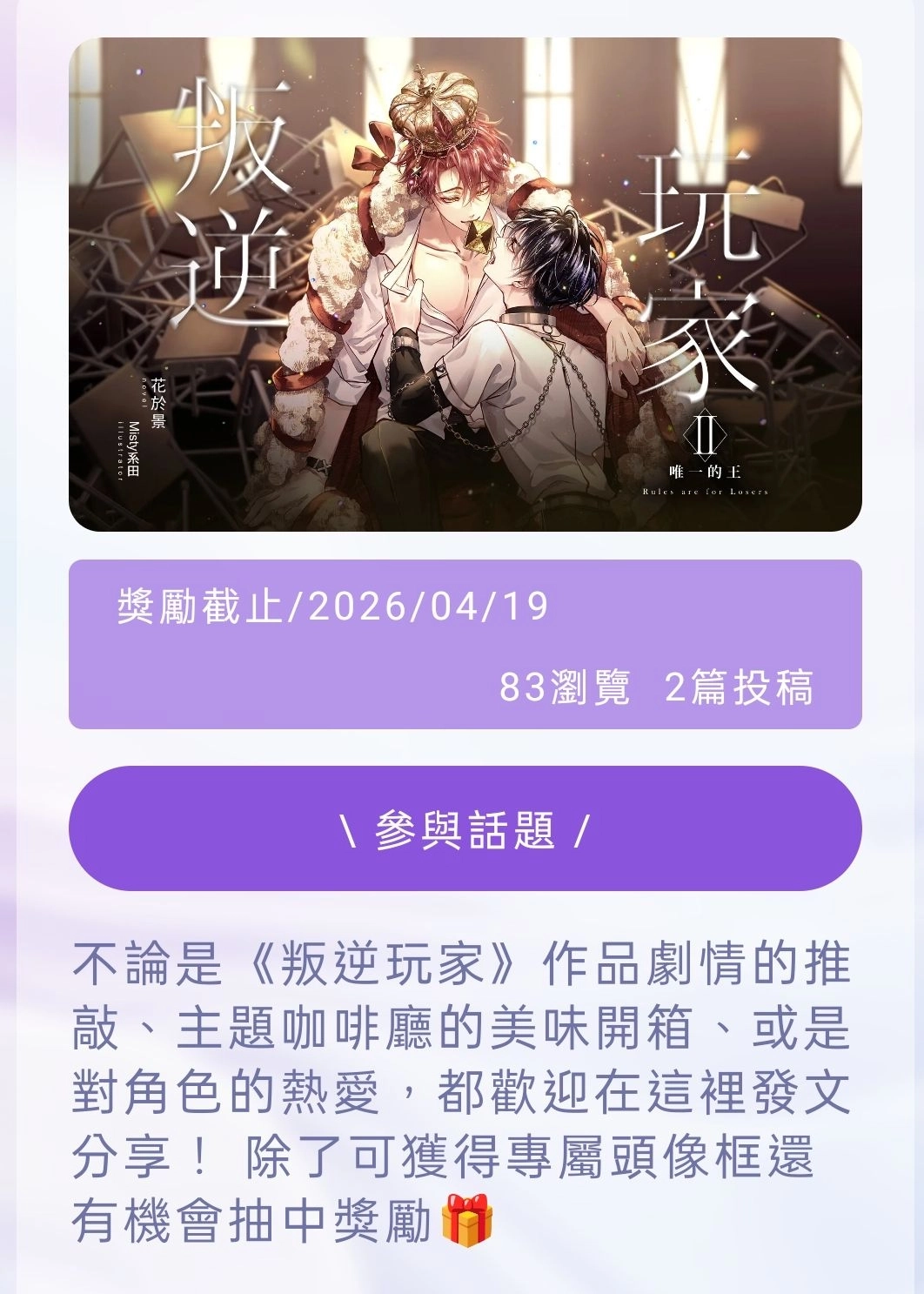Open the 叛逆玩家 cover banner

point(465,285)
